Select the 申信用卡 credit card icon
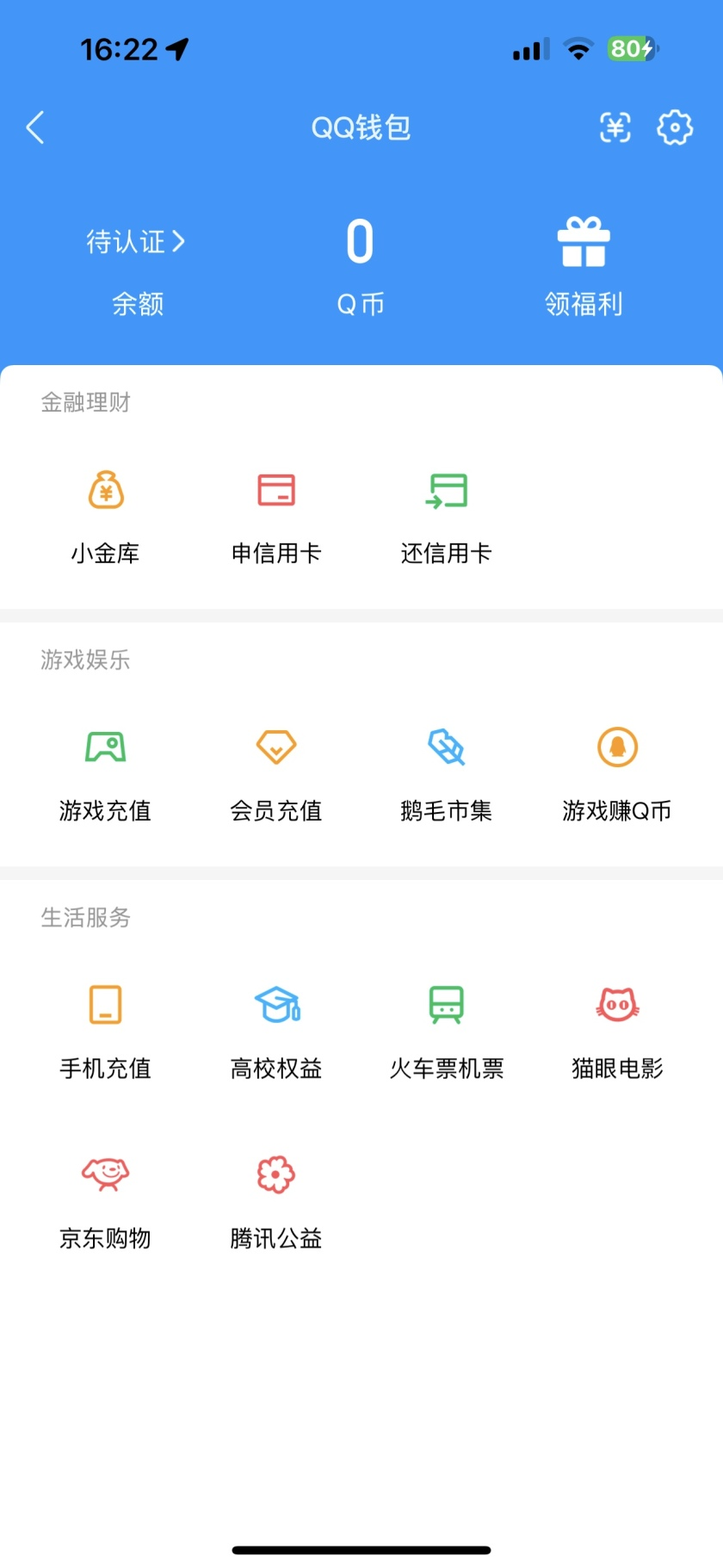 (x=275, y=491)
